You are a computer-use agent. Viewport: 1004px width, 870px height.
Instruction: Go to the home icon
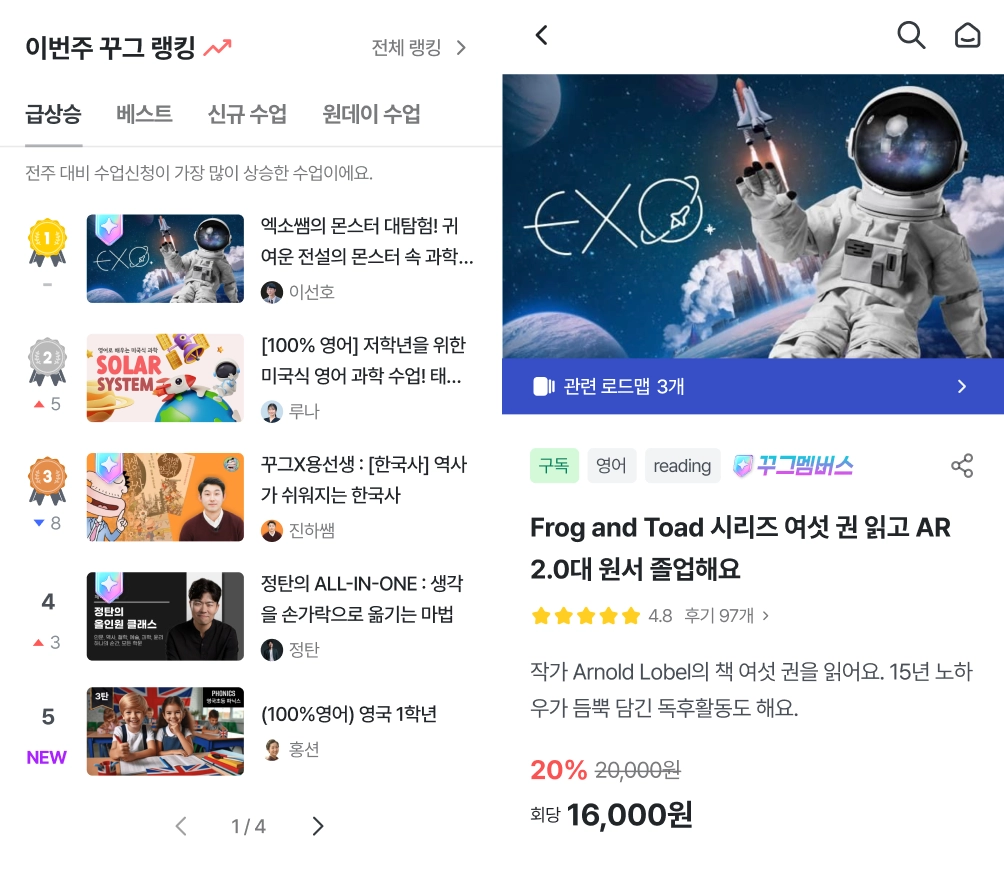967,35
